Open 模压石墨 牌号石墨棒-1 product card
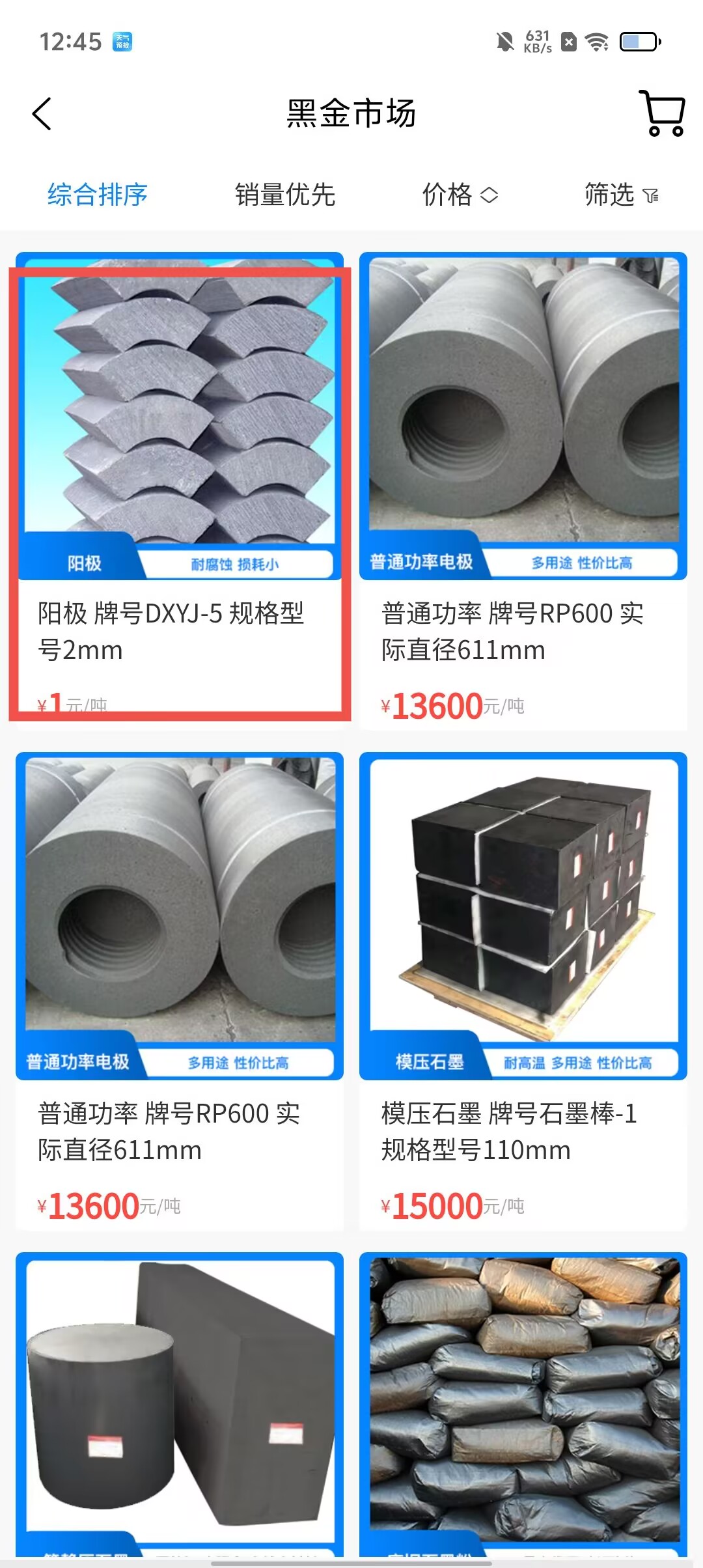This screenshot has height=1568, width=703. point(523,990)
